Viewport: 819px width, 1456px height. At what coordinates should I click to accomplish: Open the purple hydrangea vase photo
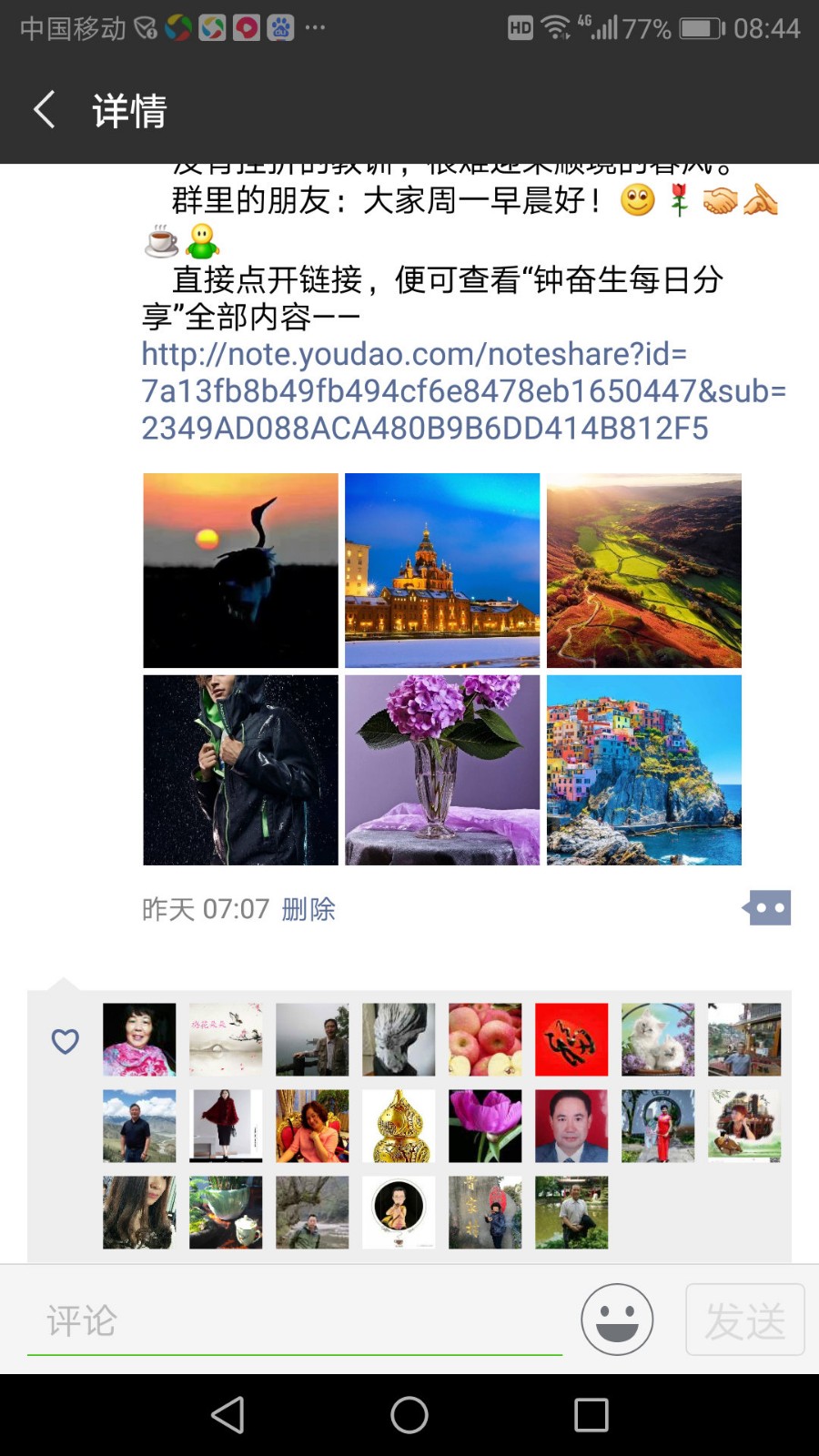pos(442,770)
